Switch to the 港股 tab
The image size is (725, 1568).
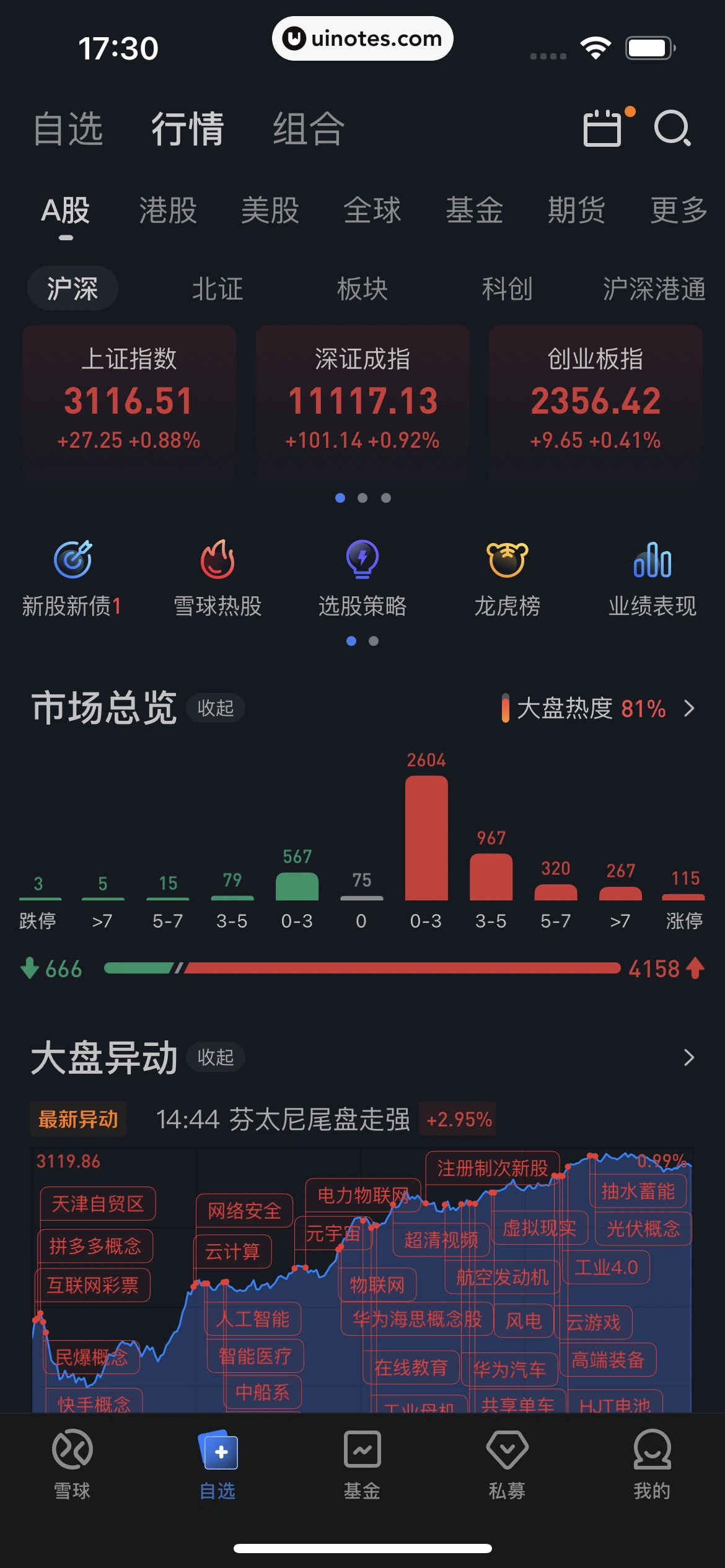coord(167,211)
